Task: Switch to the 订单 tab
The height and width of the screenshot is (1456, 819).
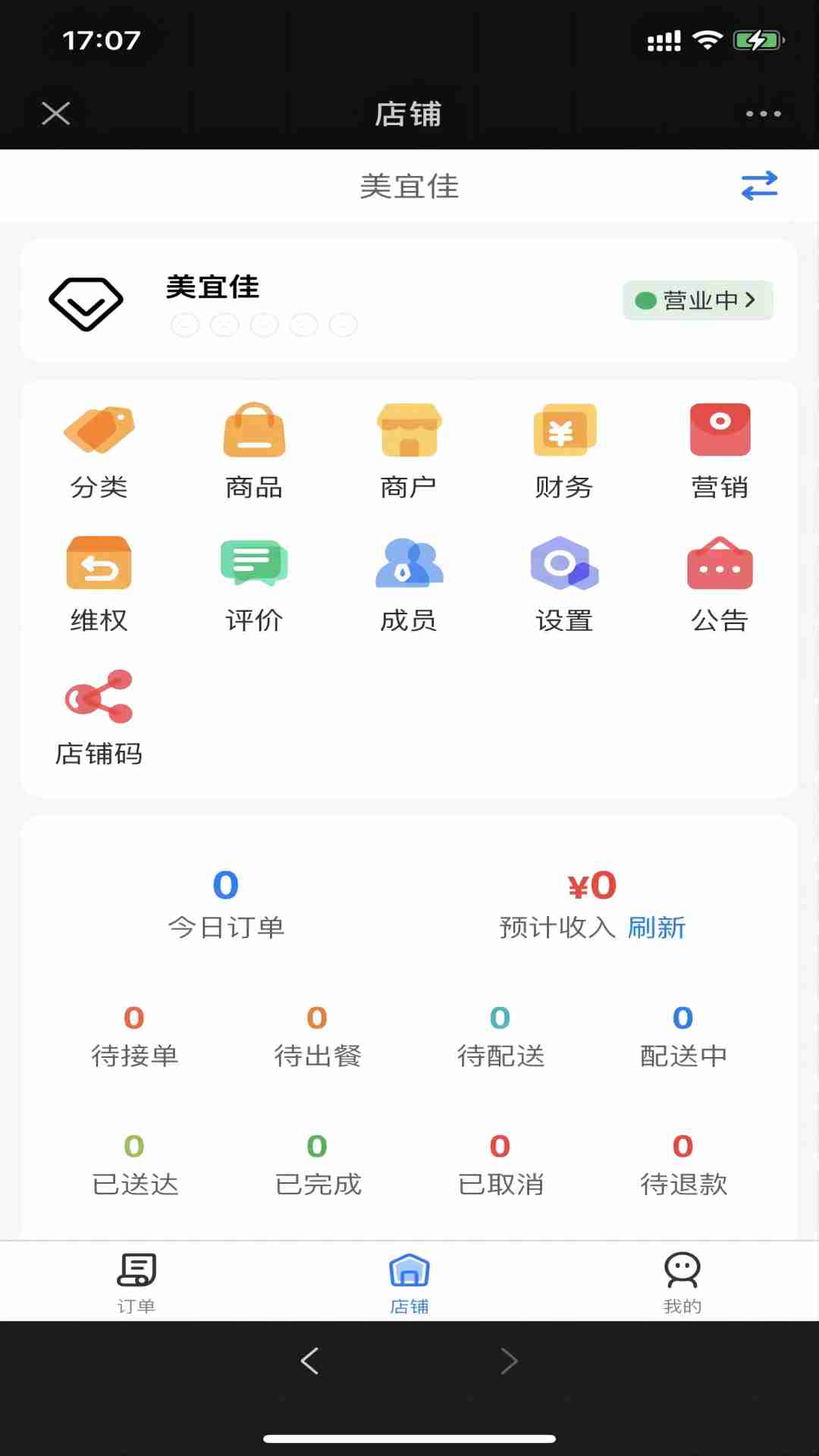Action: click(x=136, y=1283)
